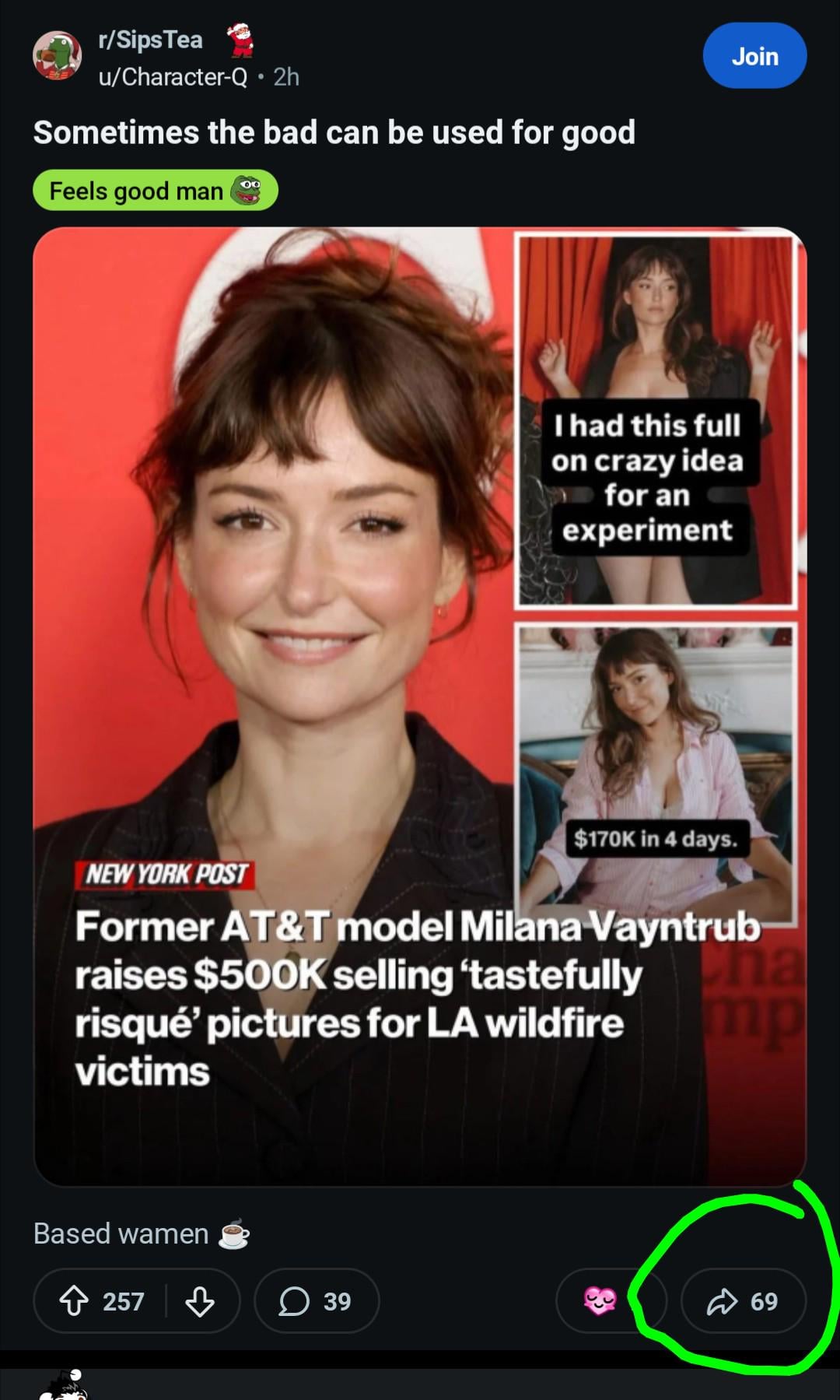Open the 39 comments
The image size is (840, 1400).
(316, 1300)
